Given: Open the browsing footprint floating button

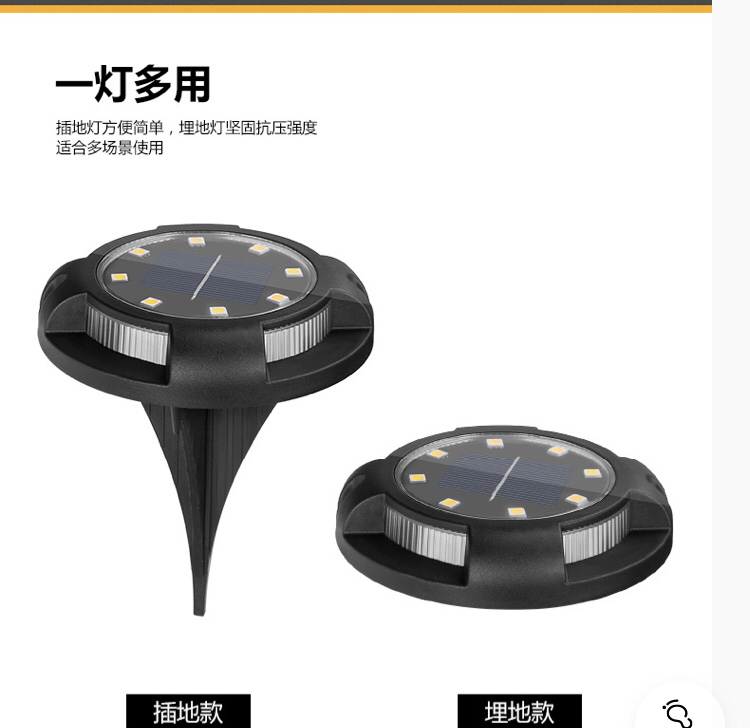Looking at the screenshot, I should [x=678, y=710].
